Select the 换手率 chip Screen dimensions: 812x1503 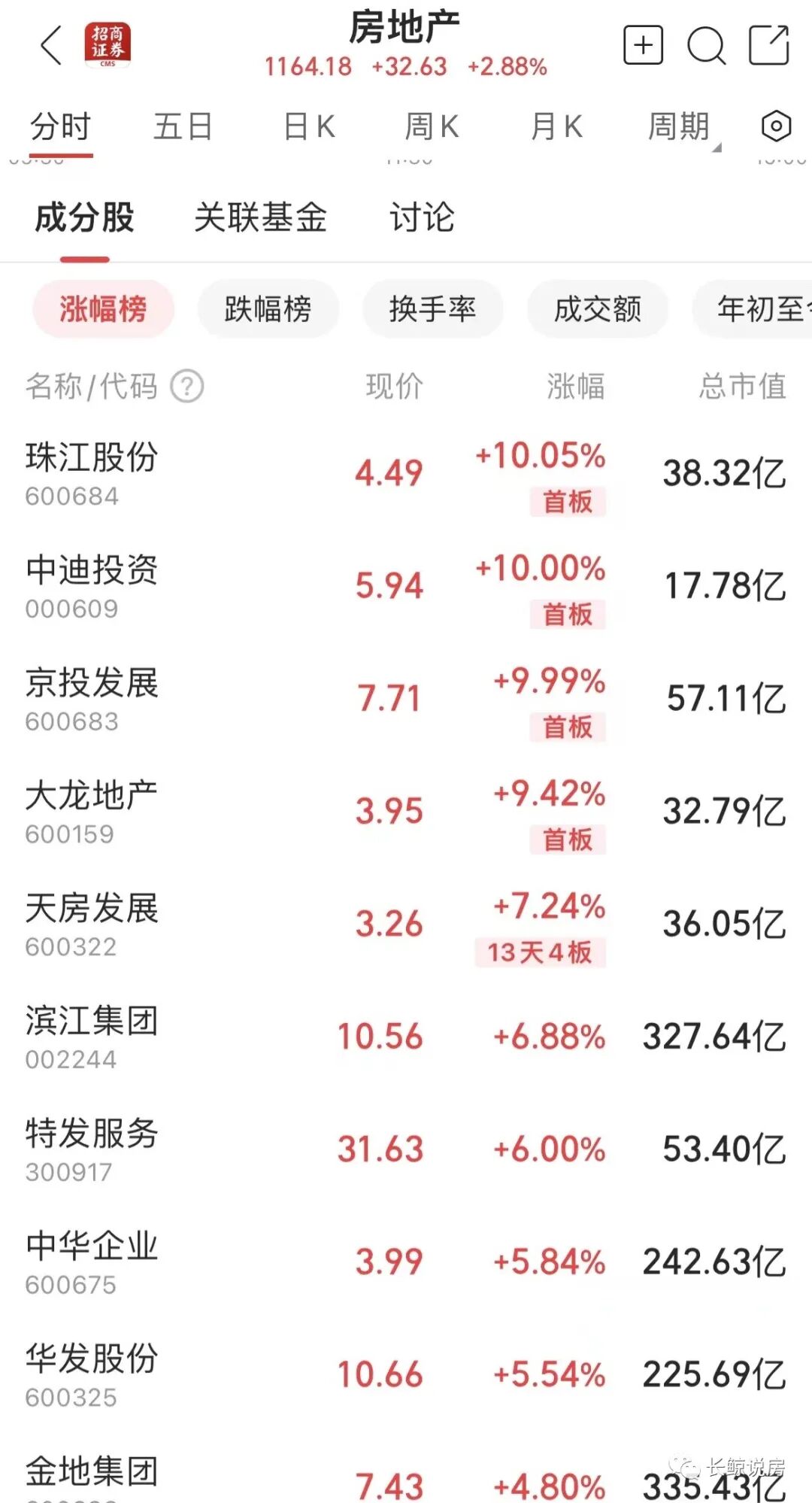[432, 309]
